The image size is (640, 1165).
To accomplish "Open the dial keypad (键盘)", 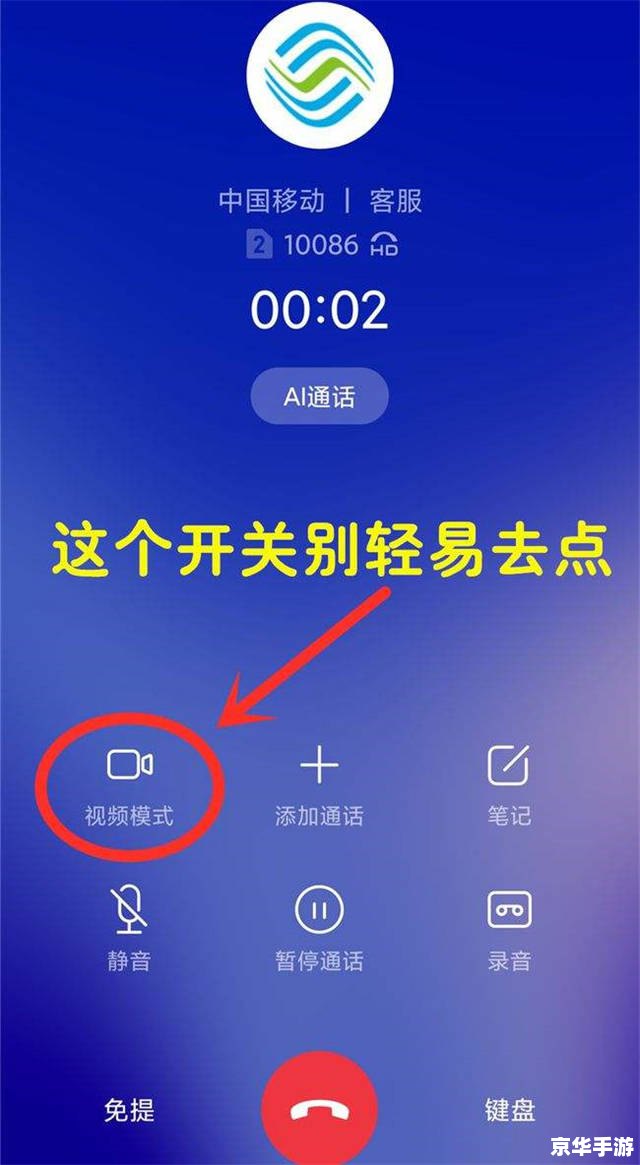I will pos(509,1110).
